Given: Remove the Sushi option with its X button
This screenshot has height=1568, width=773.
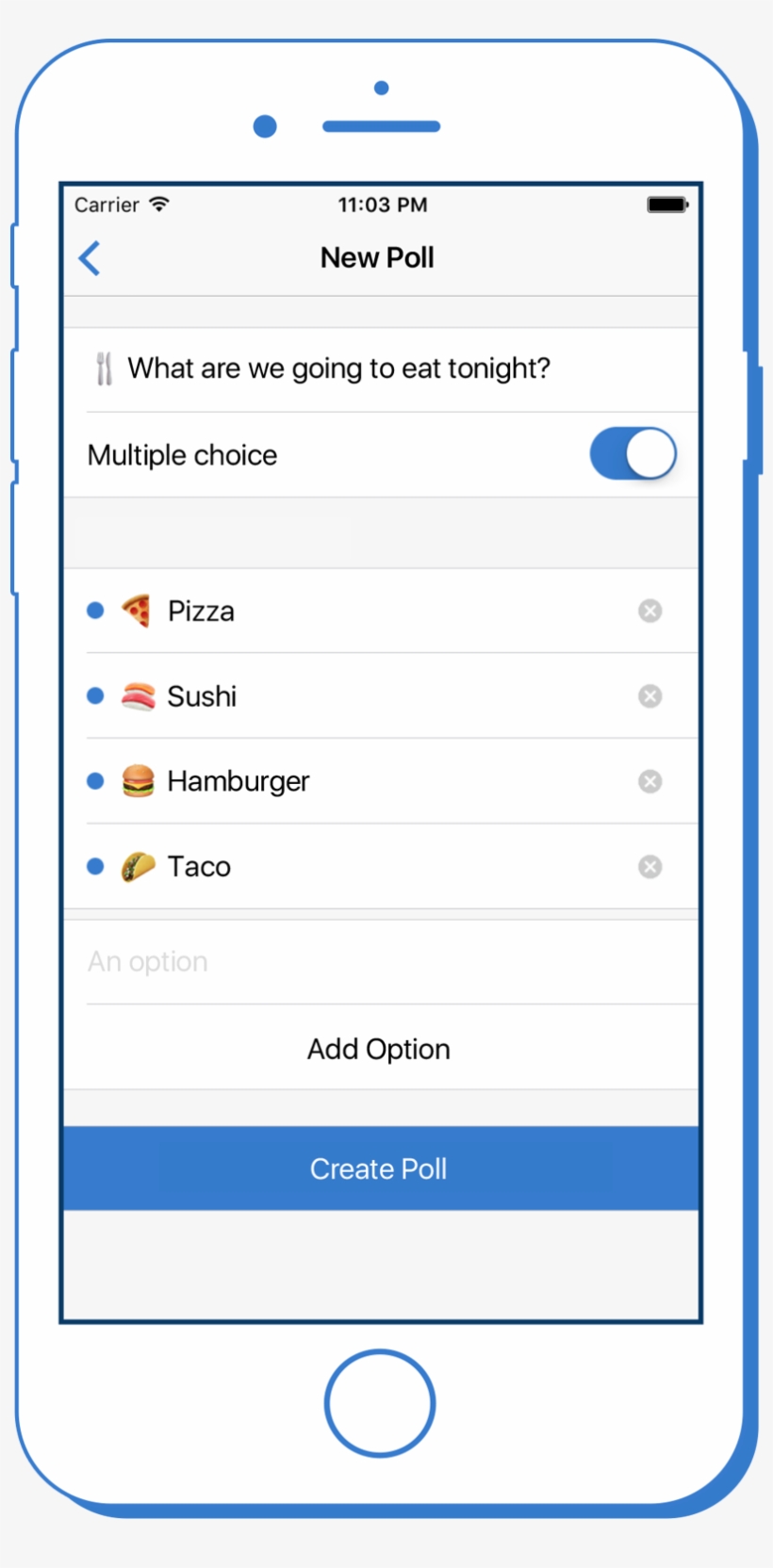Looking at the screenshot, I should pyautogui.click(x=650, y=696).
